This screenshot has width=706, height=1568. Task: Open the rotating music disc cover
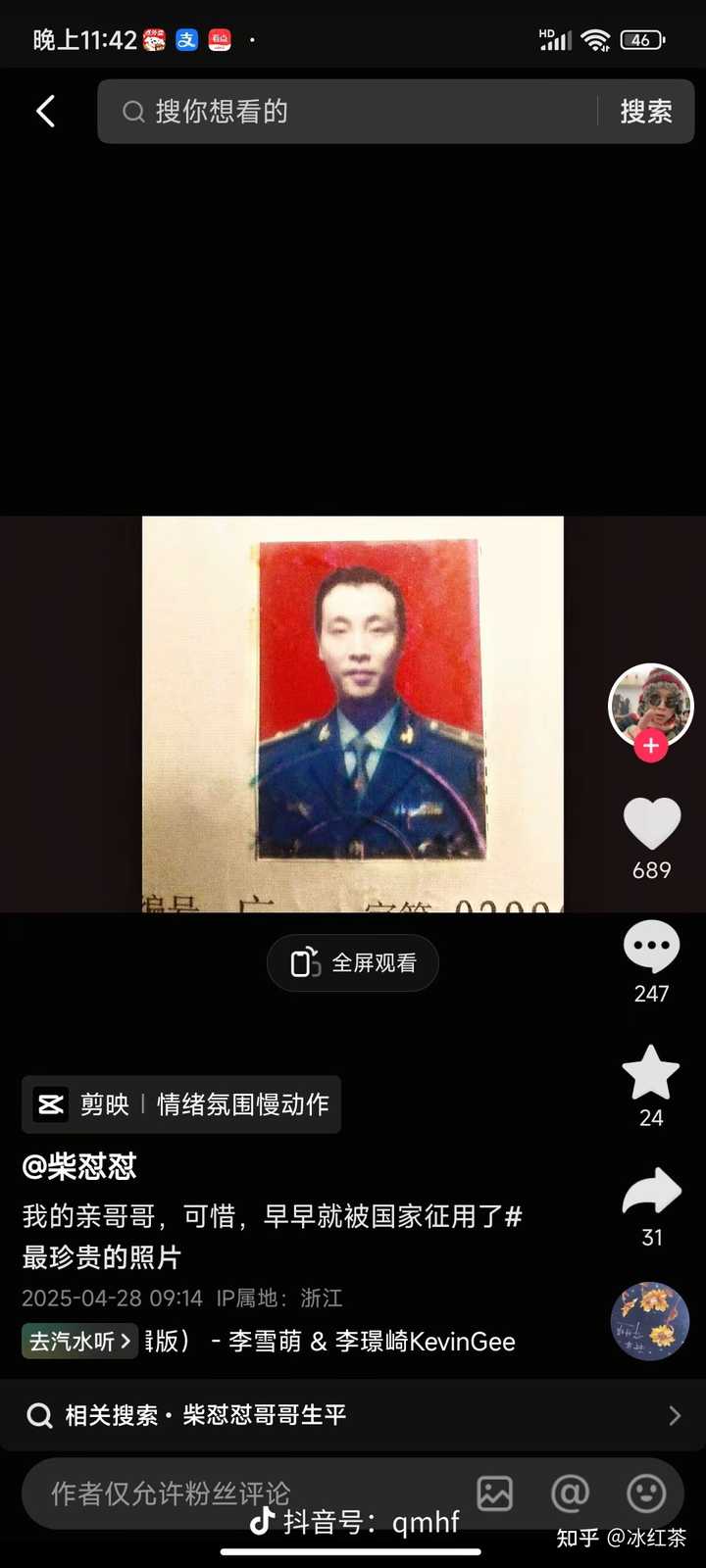(650, 1321)
